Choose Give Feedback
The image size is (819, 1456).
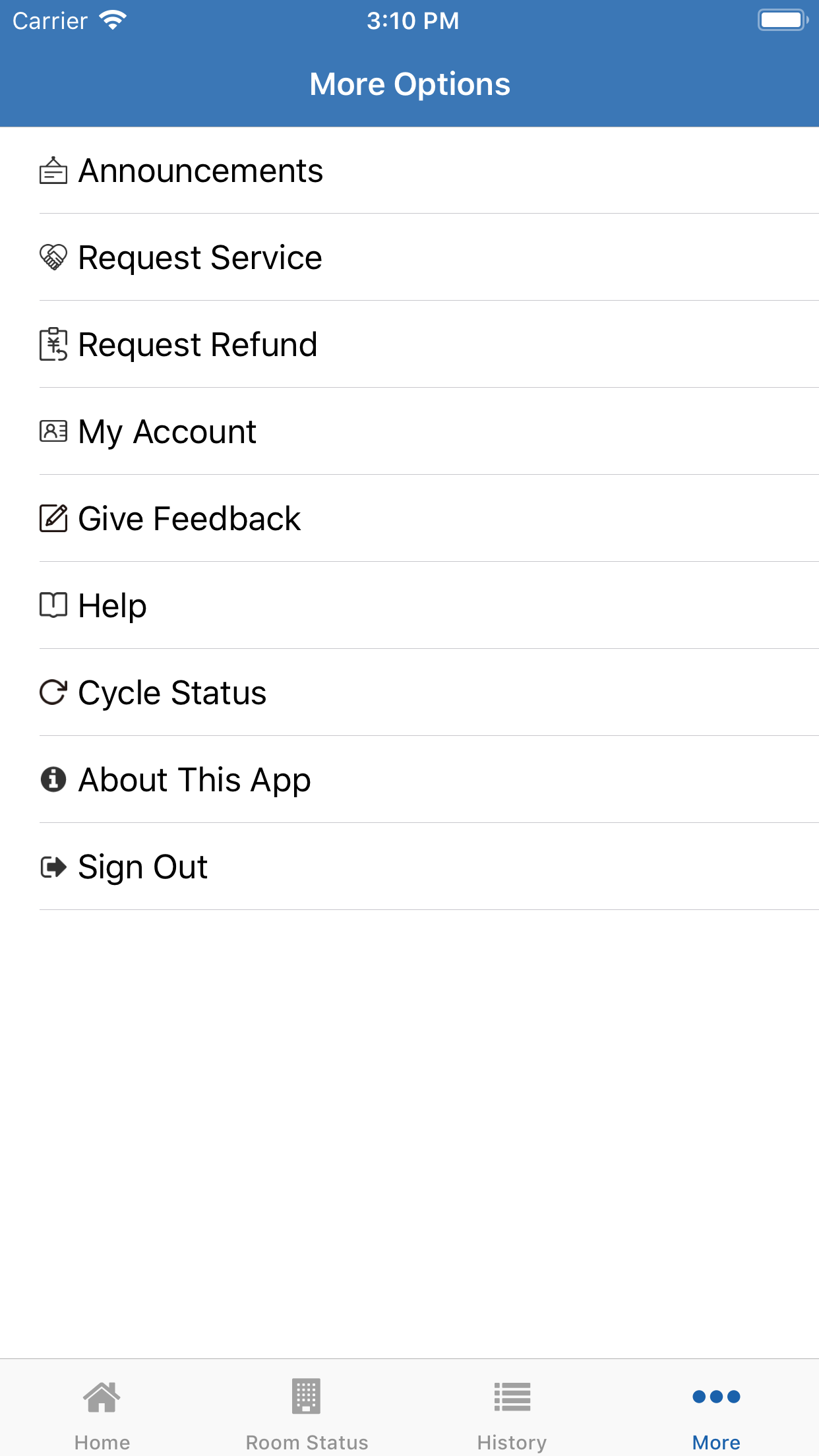(189, 519)
